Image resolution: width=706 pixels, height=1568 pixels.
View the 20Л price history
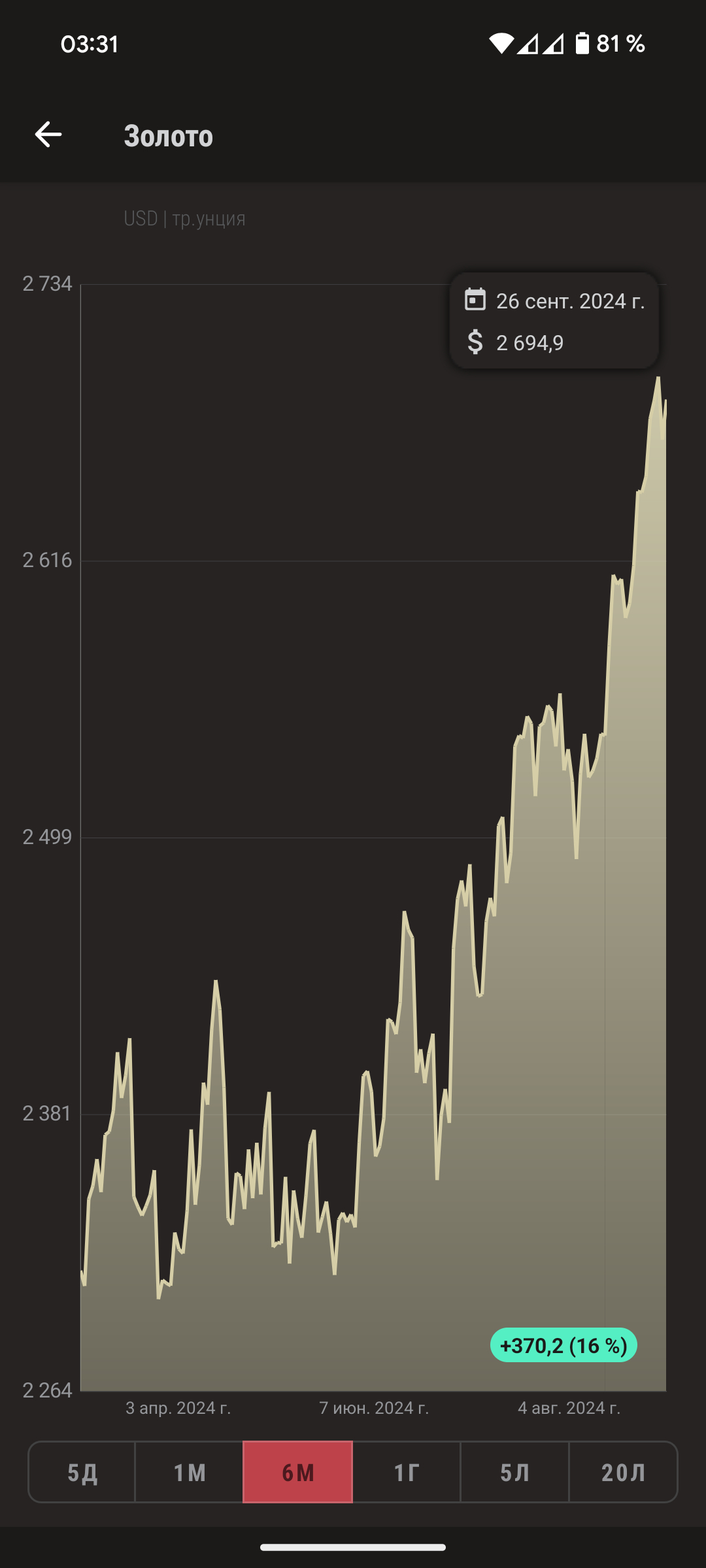coord(623,1473)
